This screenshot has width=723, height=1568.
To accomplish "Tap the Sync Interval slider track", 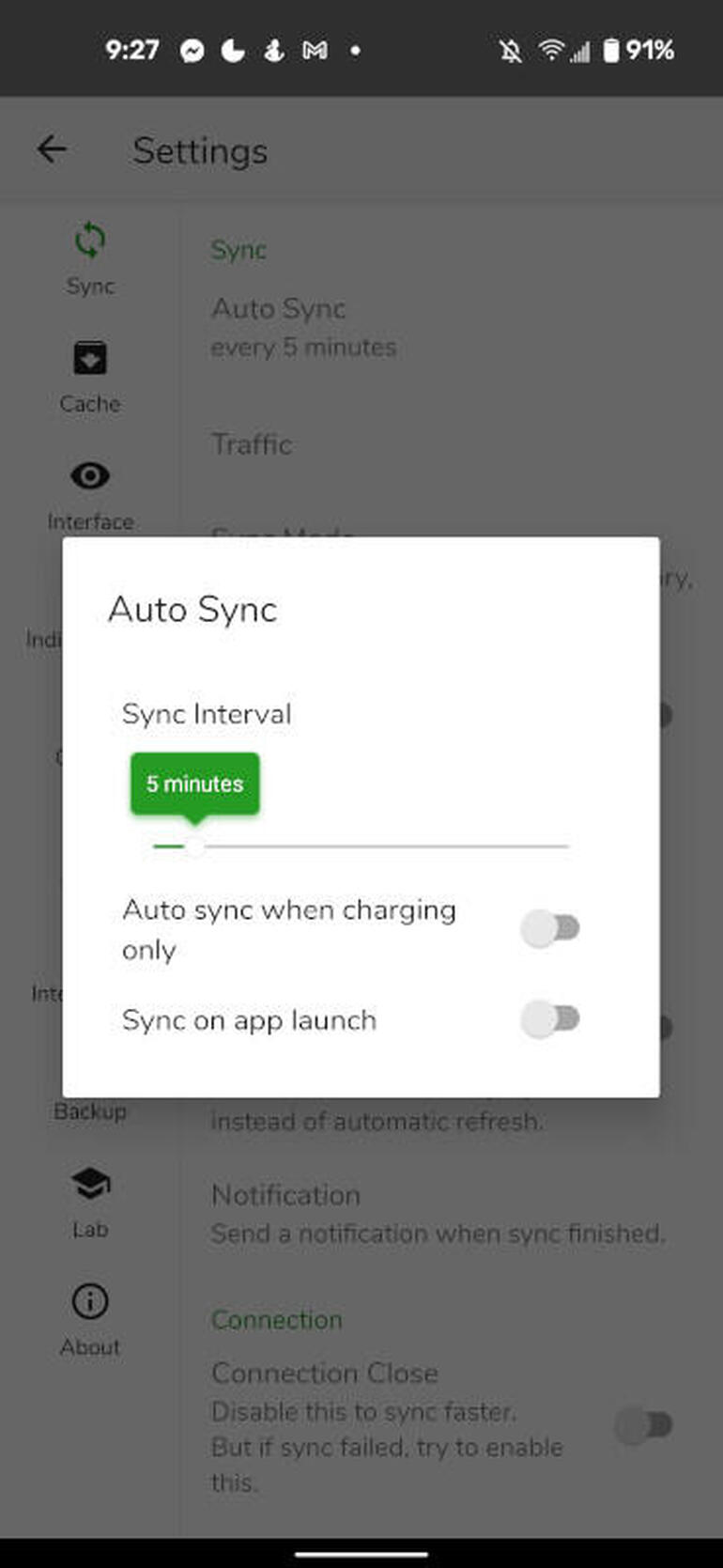I will pos(361,846).
